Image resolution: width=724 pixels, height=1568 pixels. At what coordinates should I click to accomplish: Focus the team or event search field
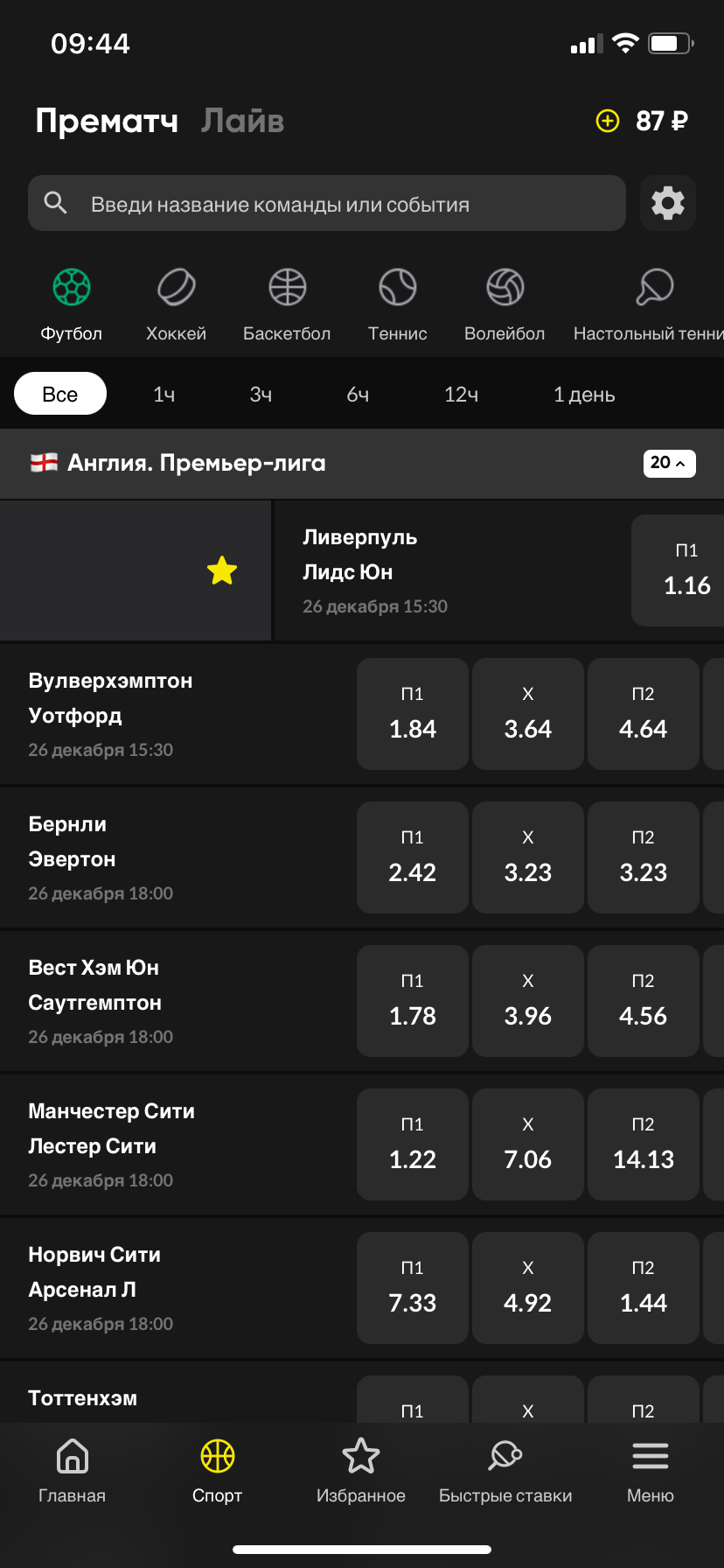coord(327,203)
